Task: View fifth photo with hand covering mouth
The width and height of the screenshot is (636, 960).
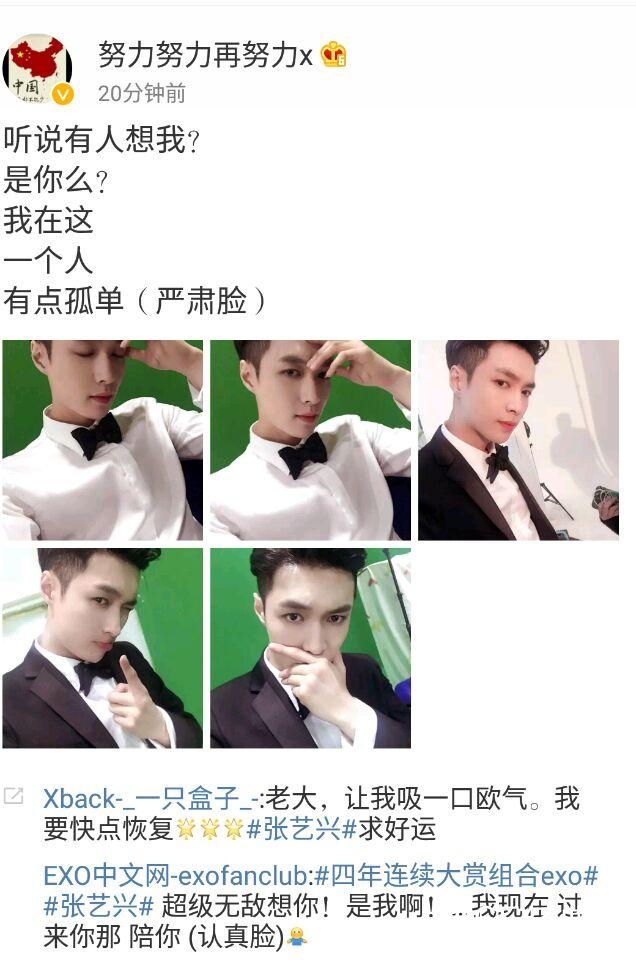Action: (310, 648)
